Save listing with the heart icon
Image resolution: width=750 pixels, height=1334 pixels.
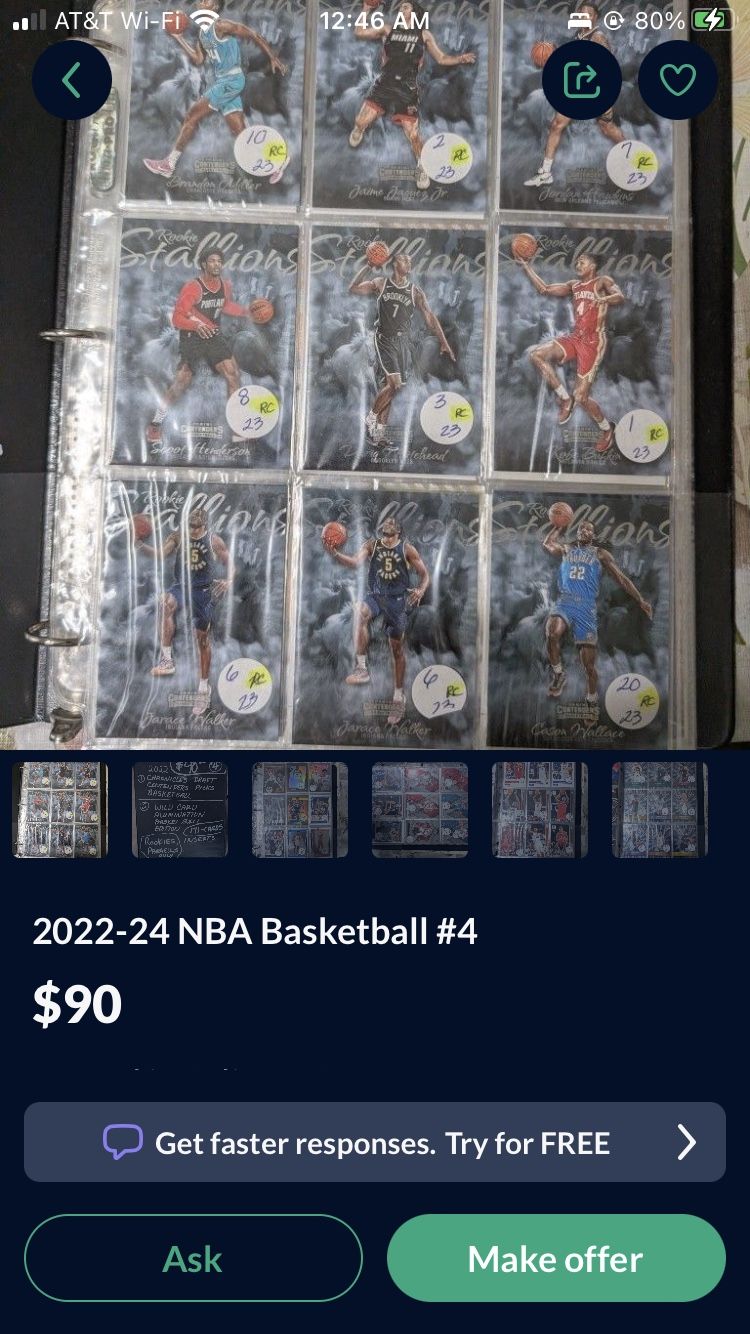coord(677,81)
